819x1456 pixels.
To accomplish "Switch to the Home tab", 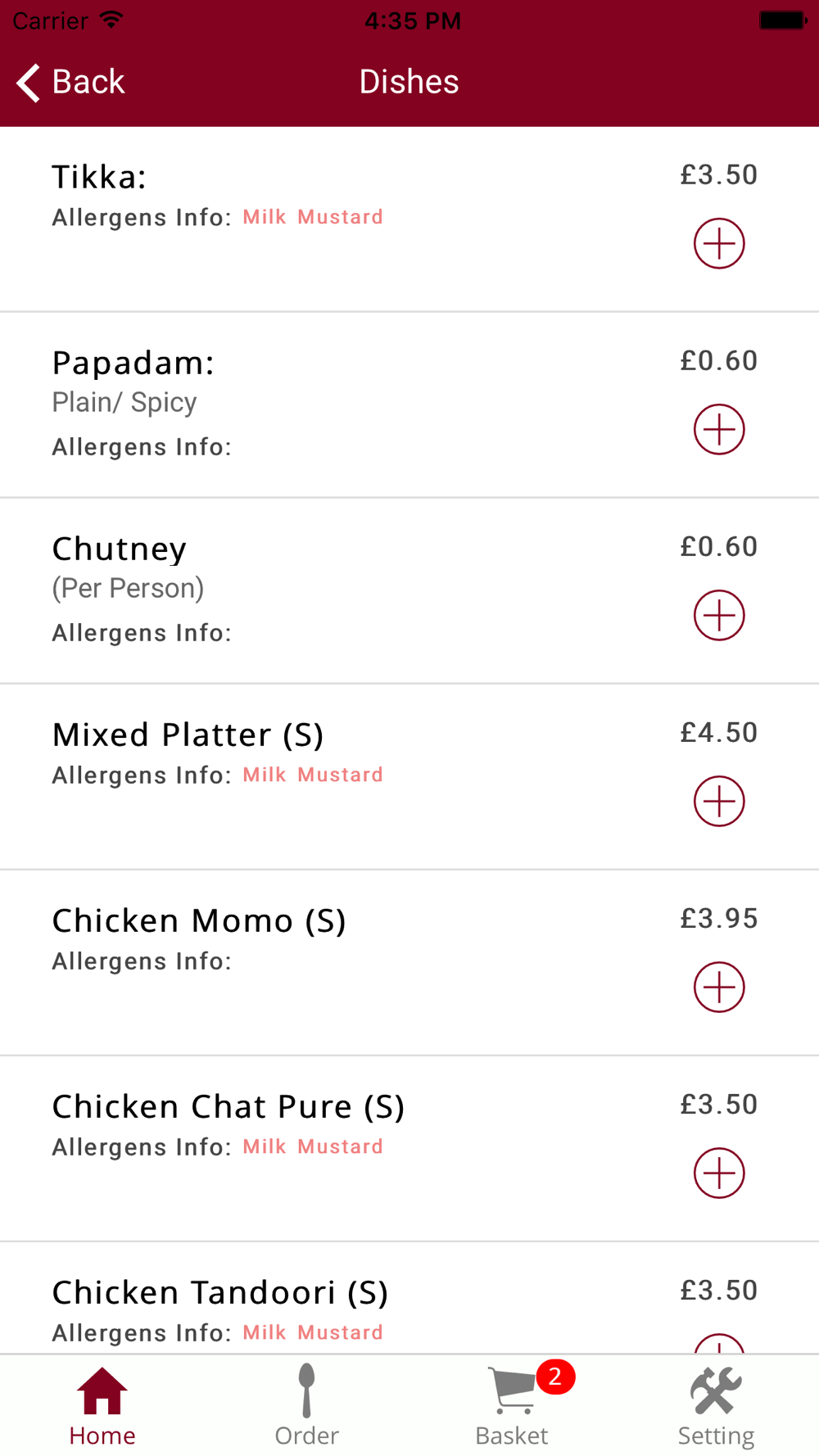I will [102, 1406].
